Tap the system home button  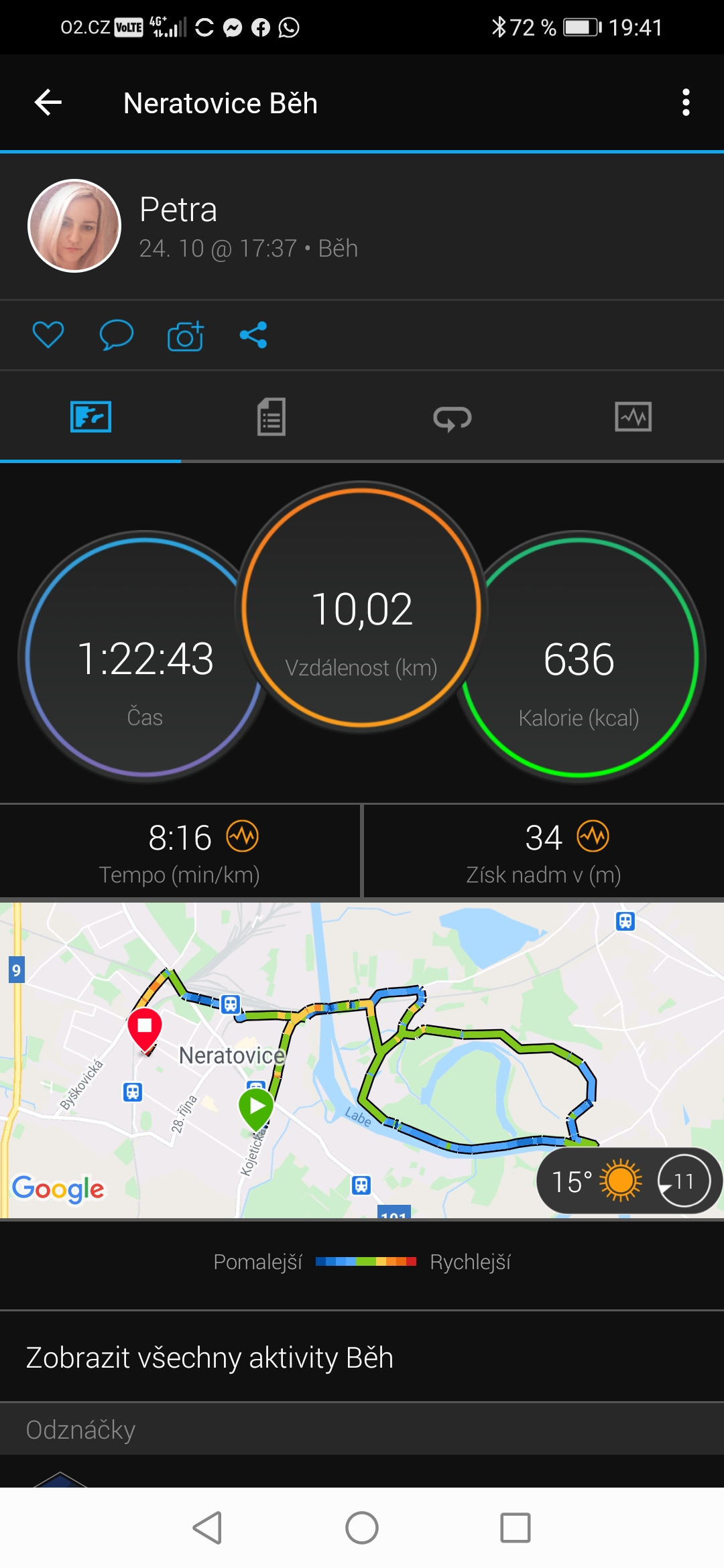[x=362, y=1528]
